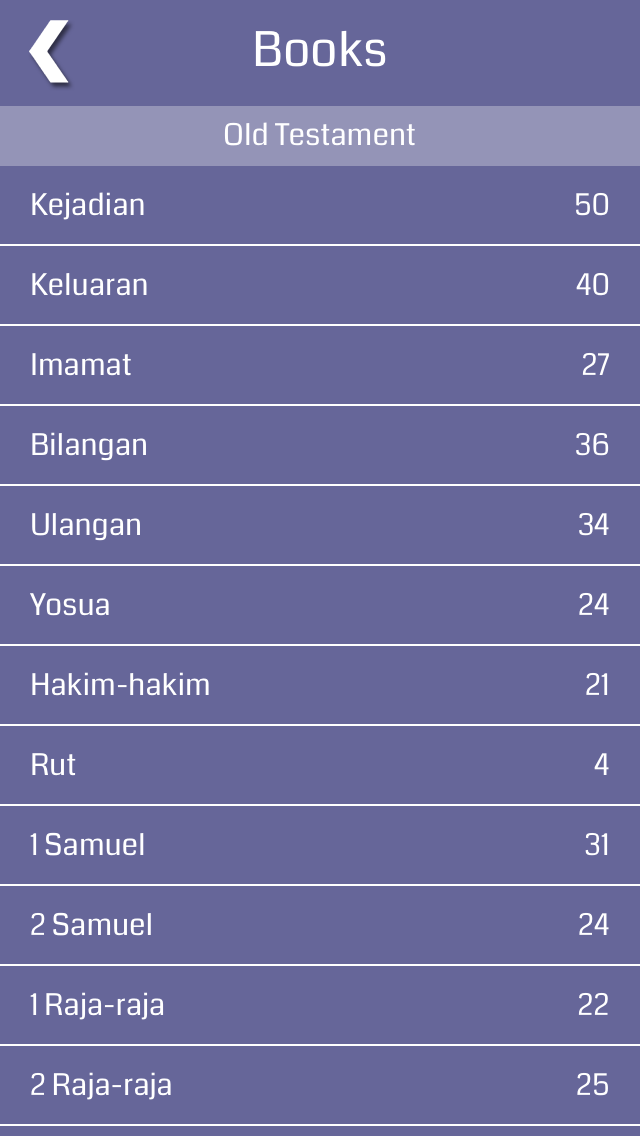640x1136 pixels.
Task: Go back using the arrow icon
Action: (49, 52)
